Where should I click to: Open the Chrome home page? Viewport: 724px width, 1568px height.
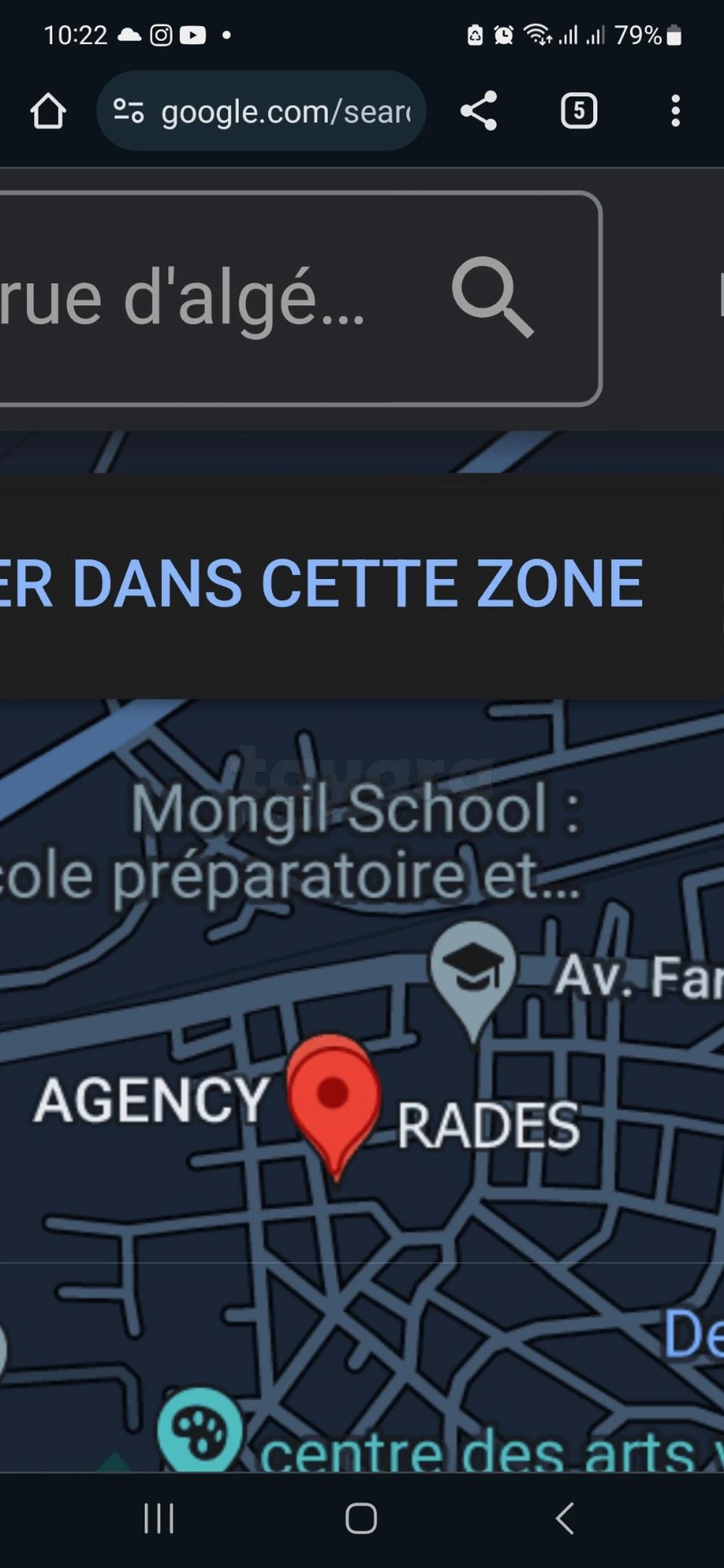(x=49, y=111)
